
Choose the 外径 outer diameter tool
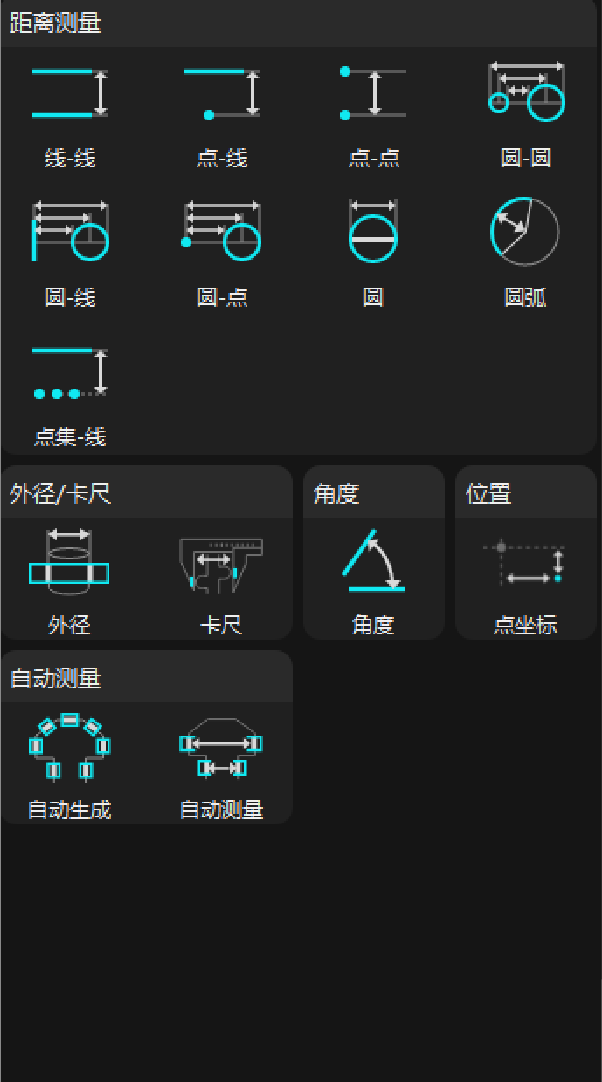70,581
